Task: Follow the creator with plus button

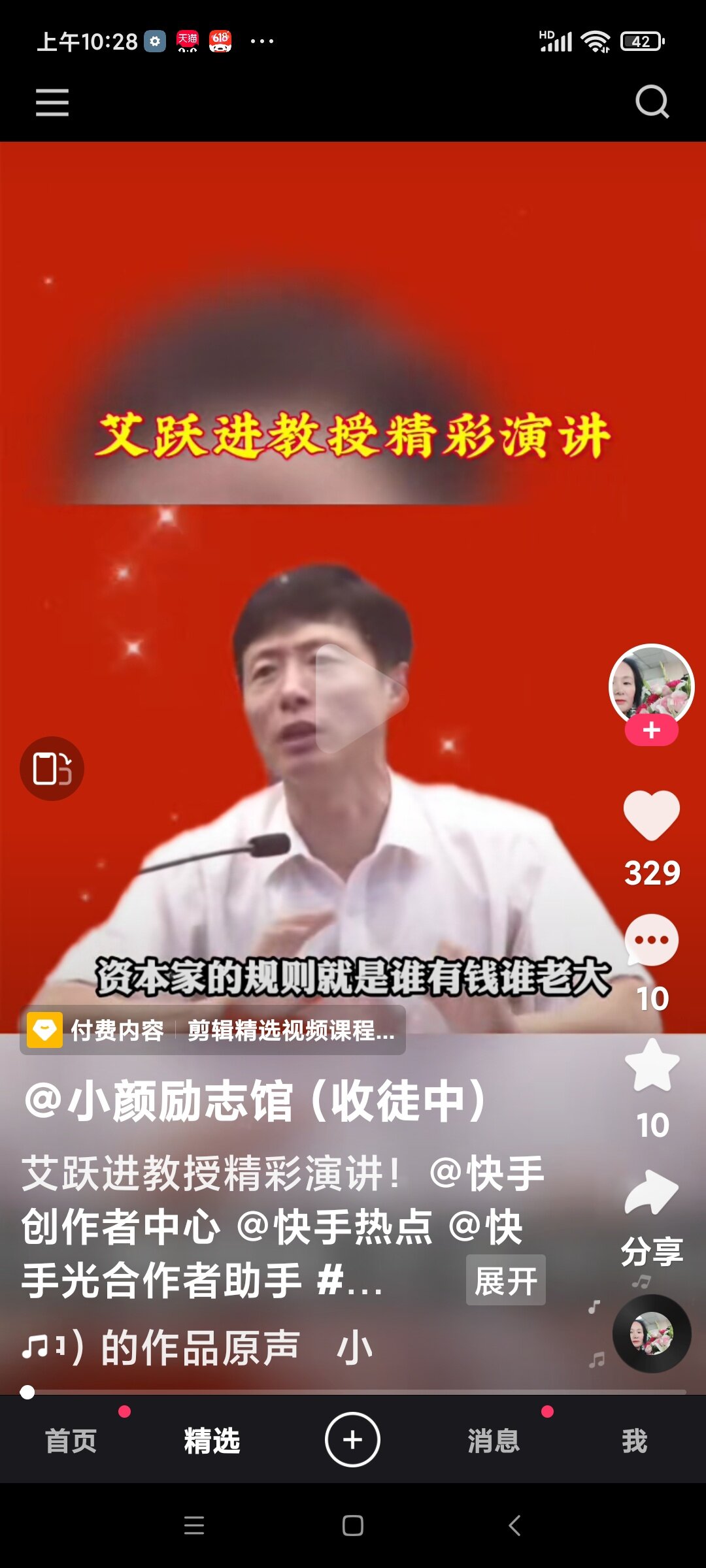Action: (x=651, y=730)
